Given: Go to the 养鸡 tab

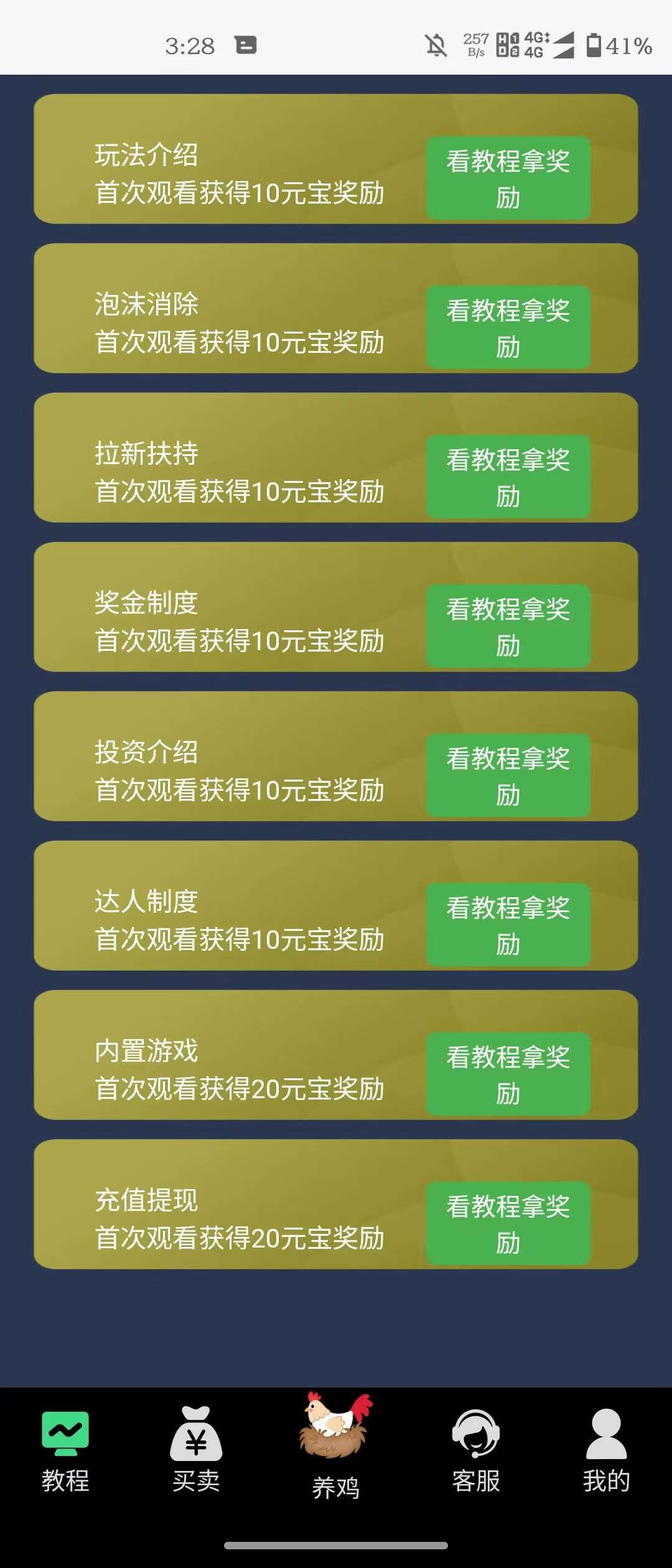Looking at the screenshot, I should point(336,1451).
